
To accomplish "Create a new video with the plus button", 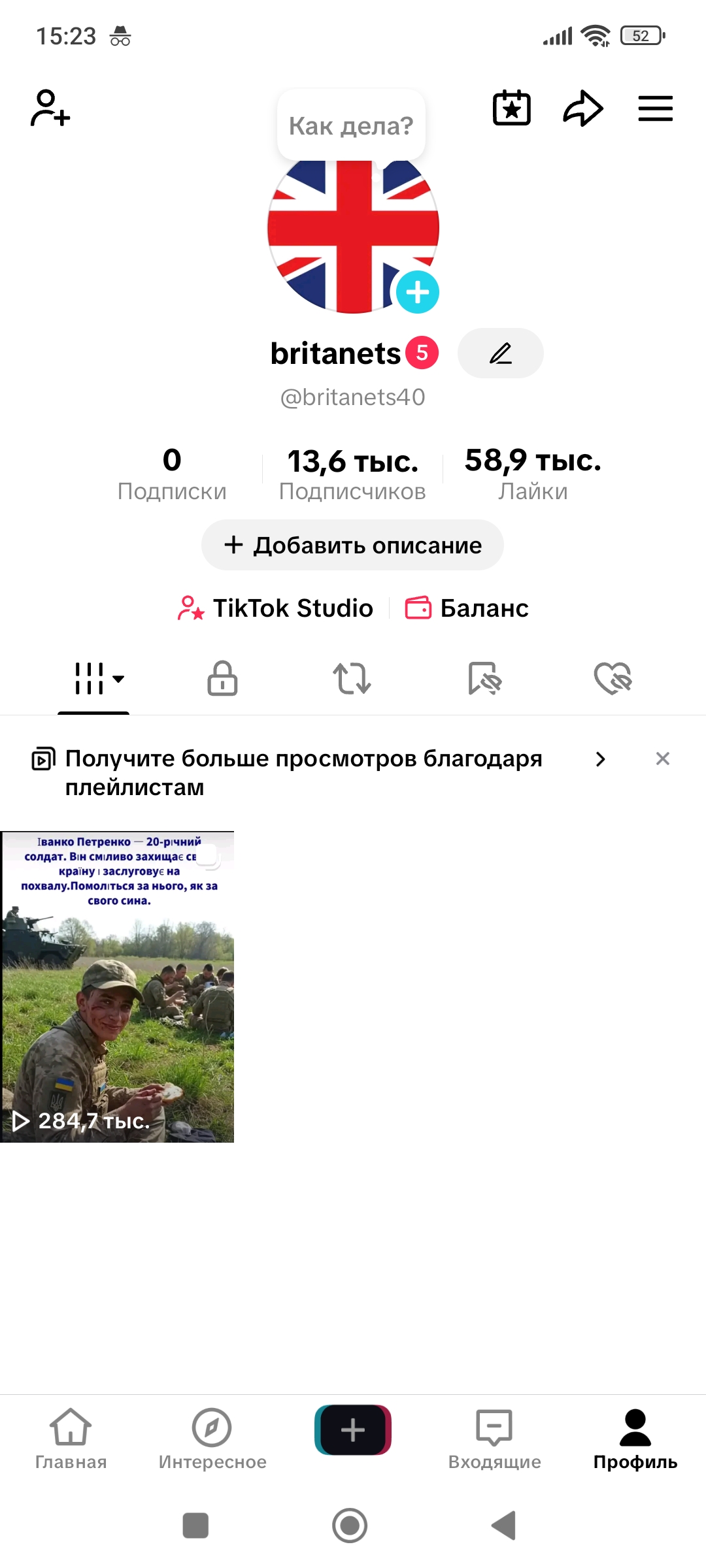I will pos(353,1429).
